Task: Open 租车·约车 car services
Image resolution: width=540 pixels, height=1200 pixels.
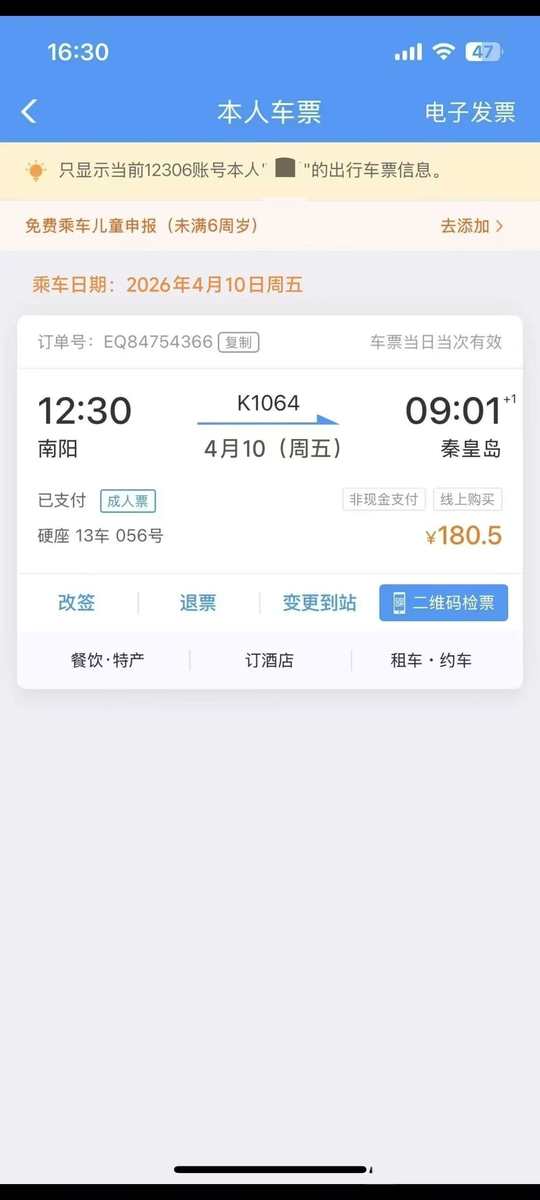Action: coord(431,660)
